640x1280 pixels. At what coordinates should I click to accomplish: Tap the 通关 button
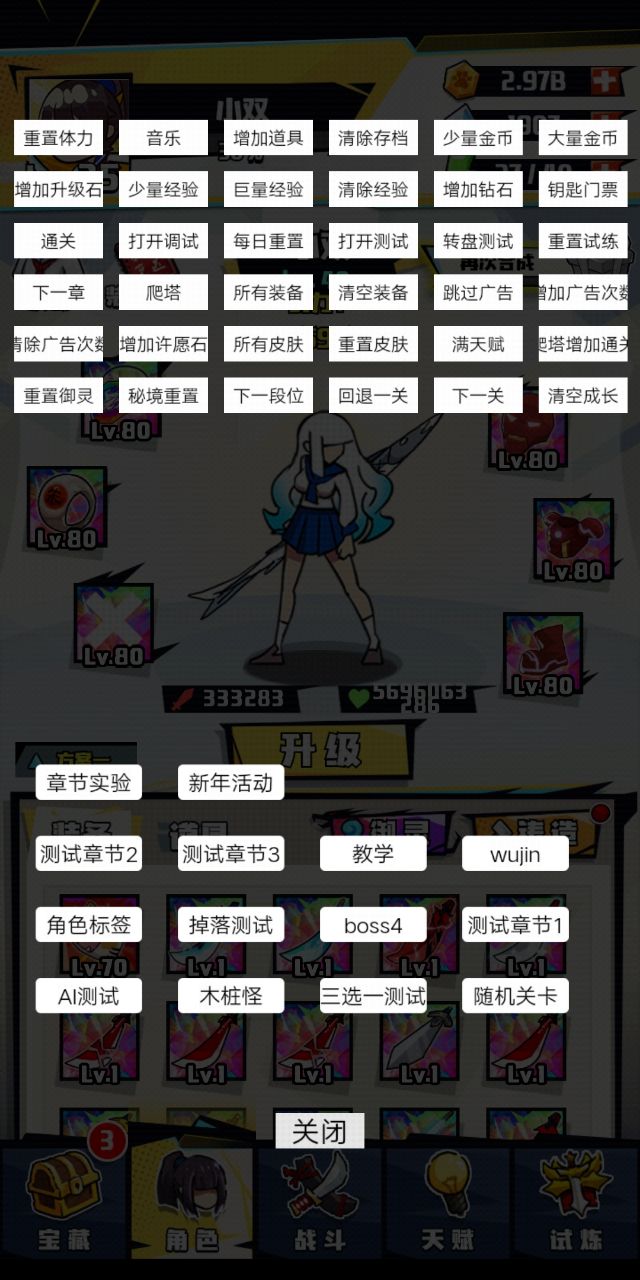click(58, 241)
